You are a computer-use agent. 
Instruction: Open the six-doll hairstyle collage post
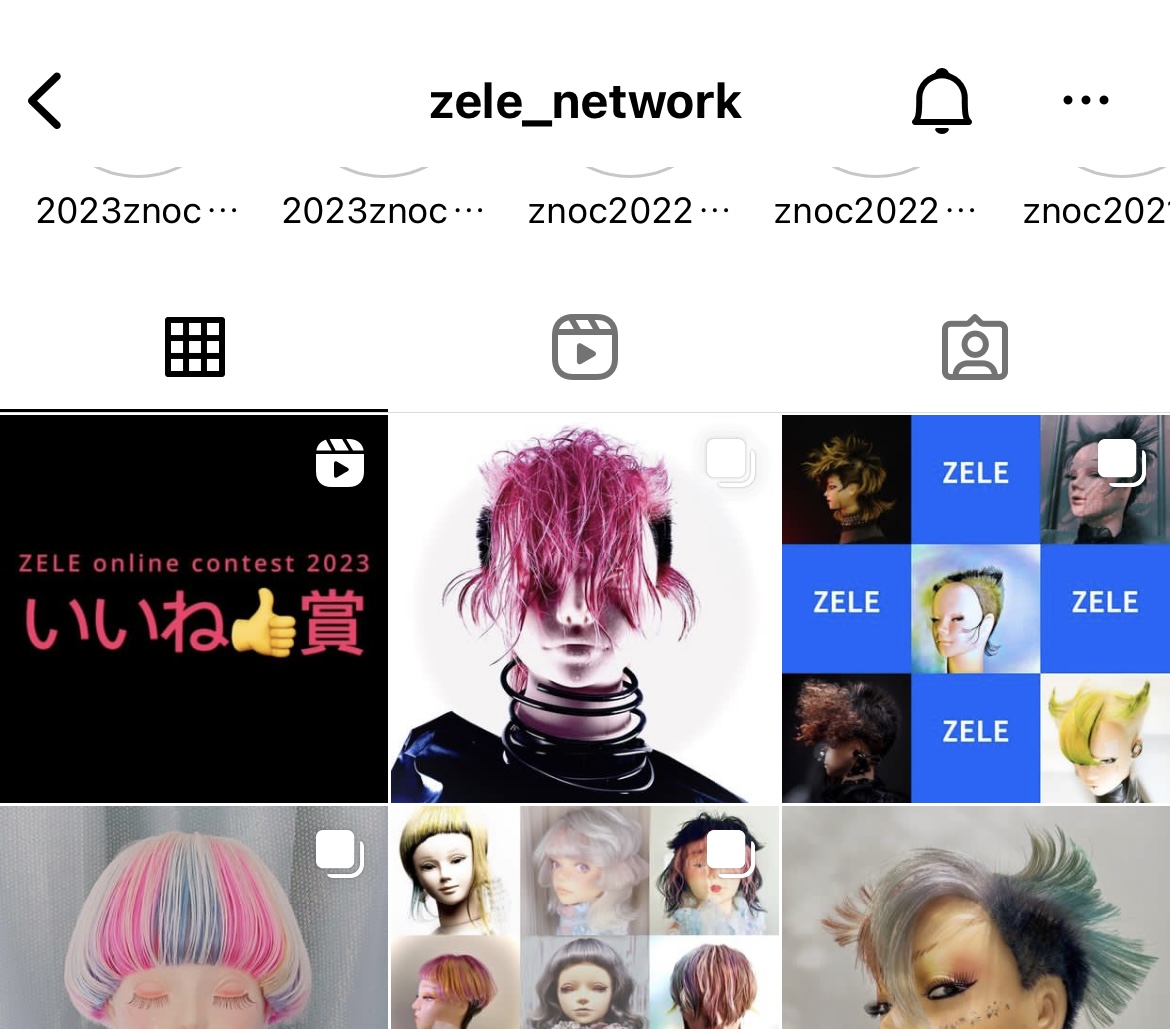pos(584,918)
